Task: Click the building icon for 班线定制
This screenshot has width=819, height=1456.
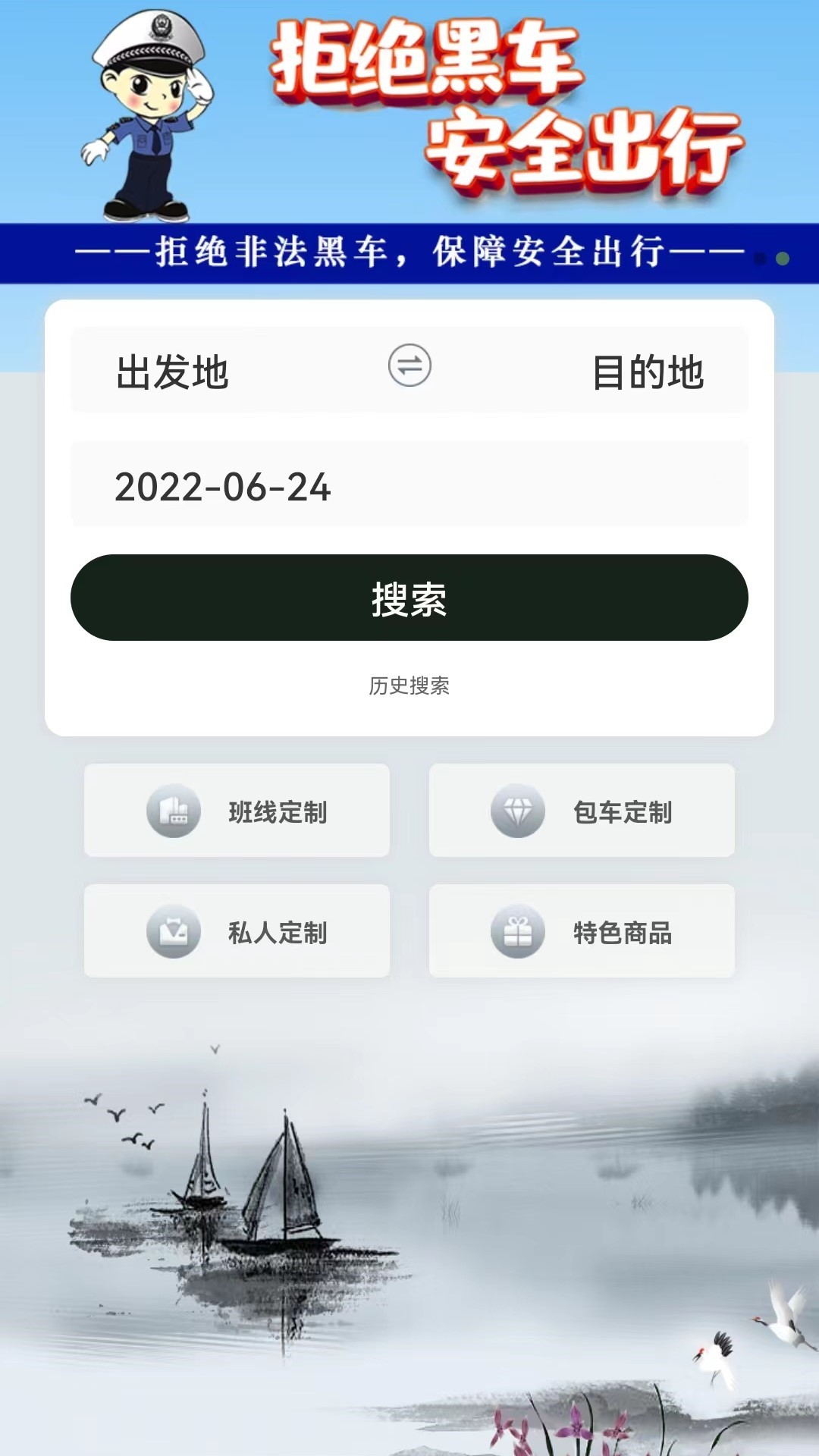Action: [173, 810]
